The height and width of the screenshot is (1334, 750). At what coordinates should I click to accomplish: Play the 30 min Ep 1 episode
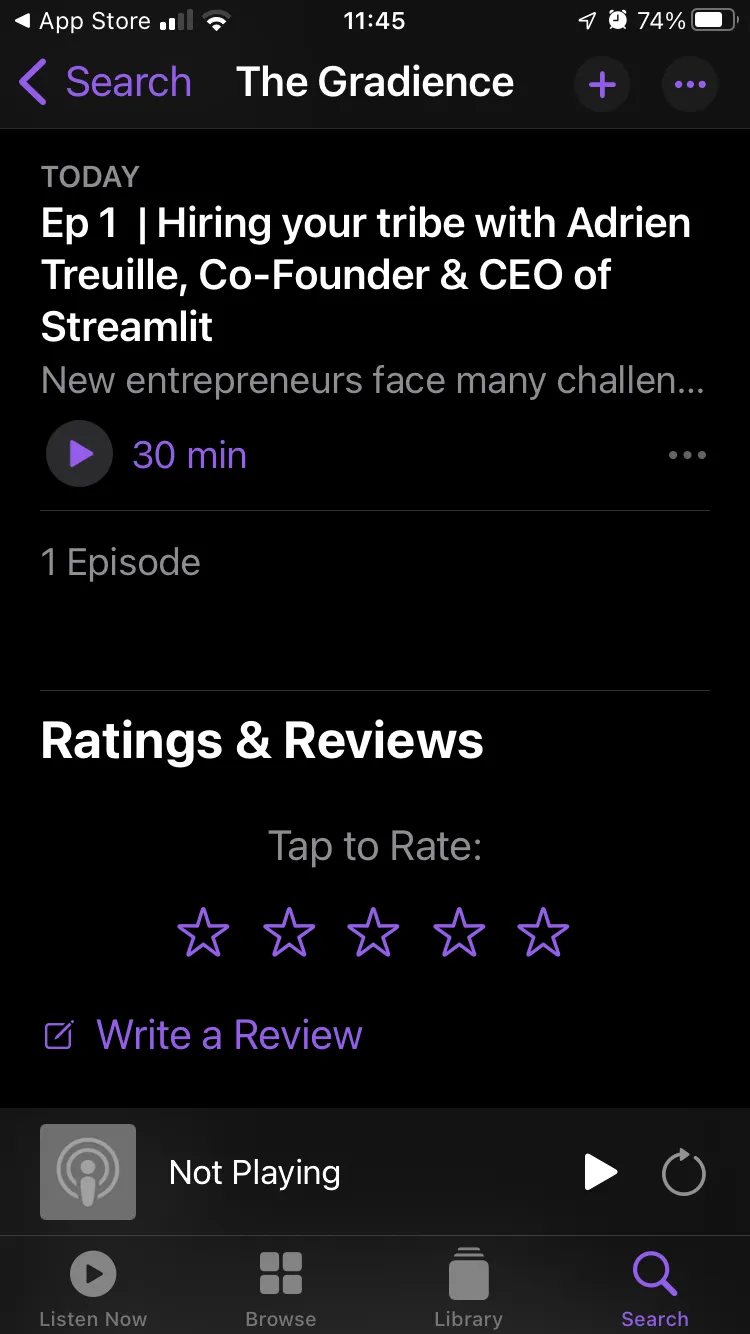pos(79,455)
